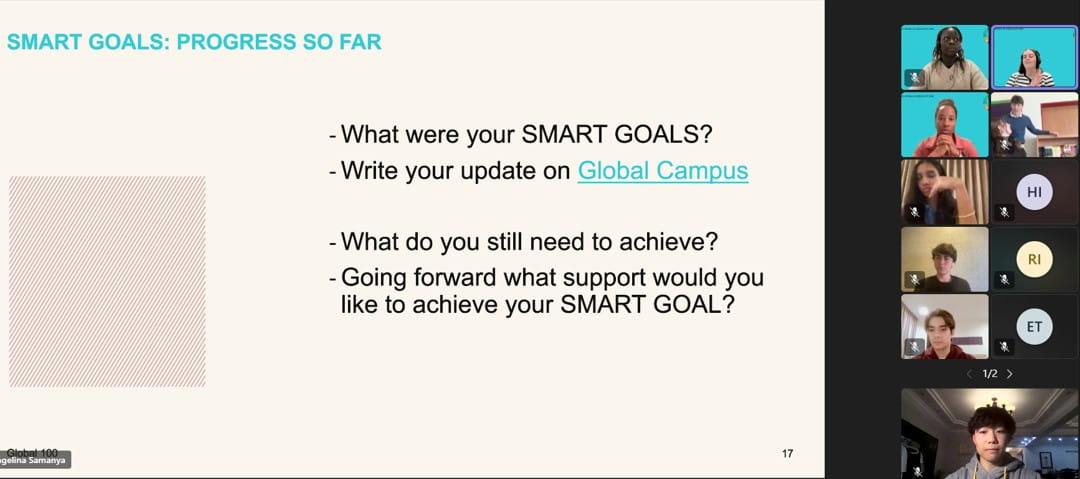Select participant tile with initials HI
The image size is (1080, 479).
[1034, 191]
